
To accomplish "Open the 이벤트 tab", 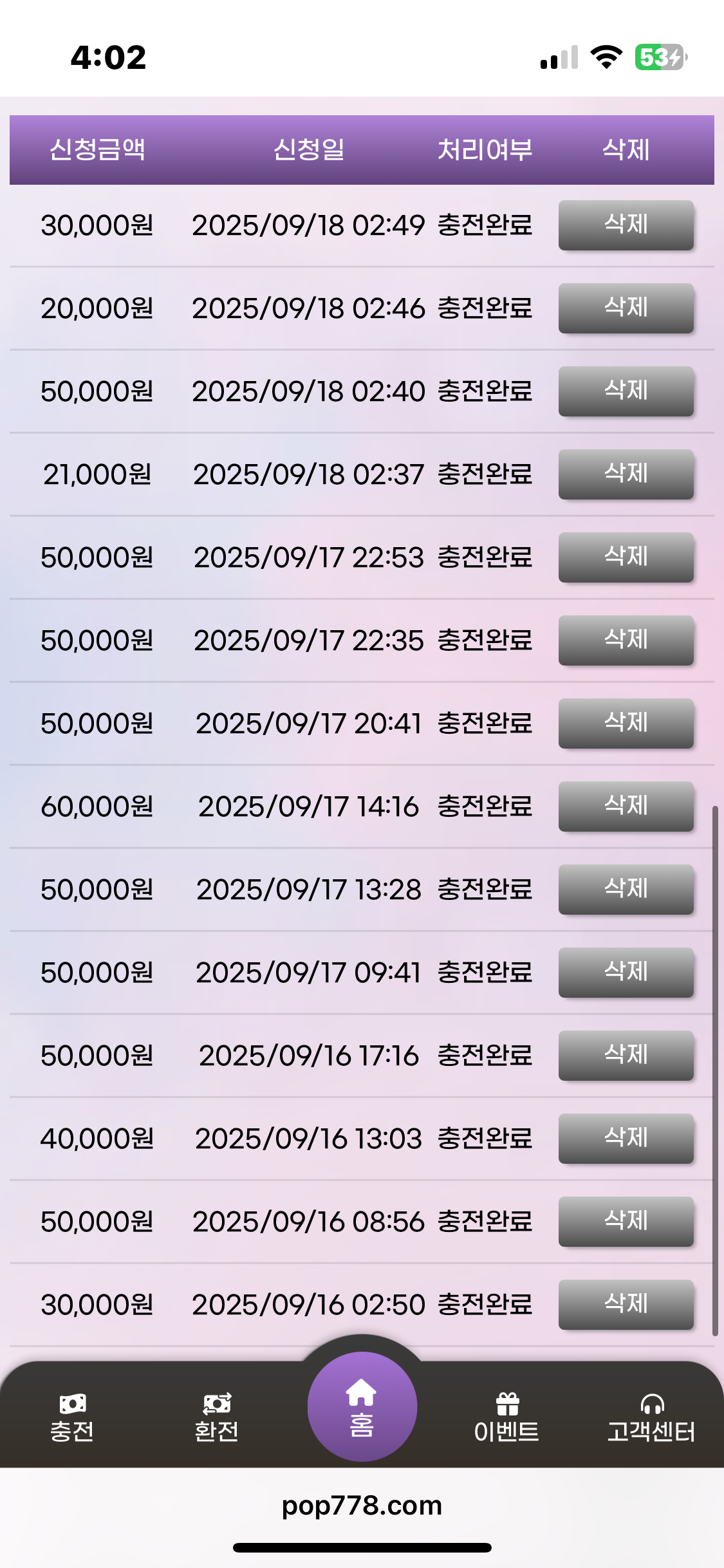I will pos(506,1417).
